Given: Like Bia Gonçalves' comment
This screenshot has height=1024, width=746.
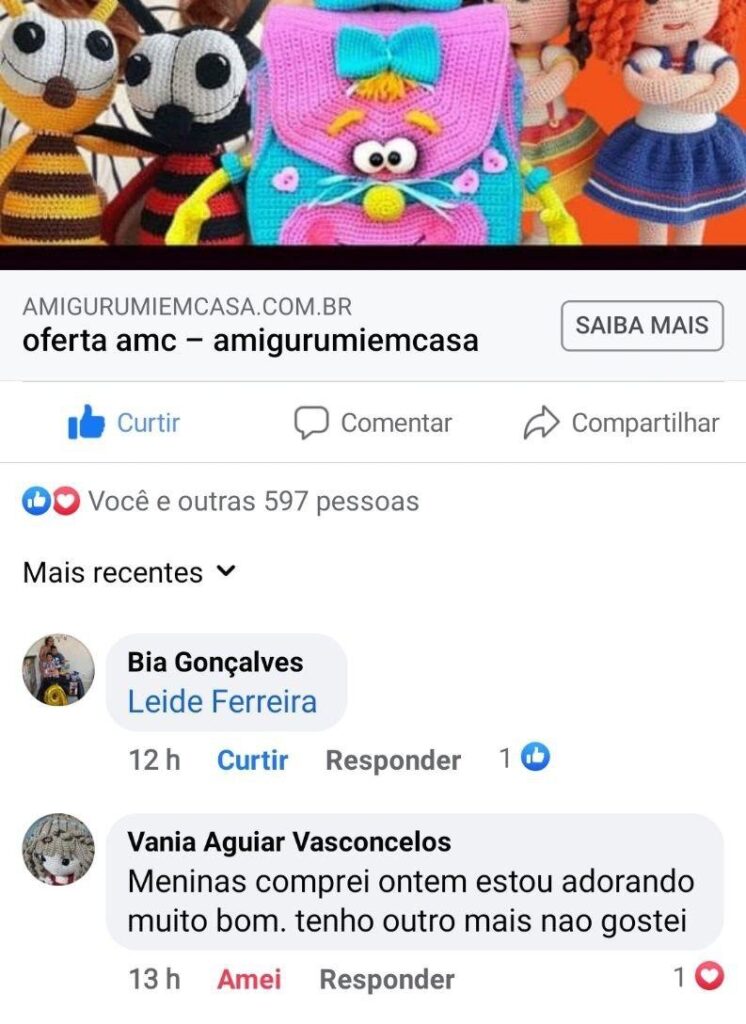Looking at the screenshot, I should [253, 760].
